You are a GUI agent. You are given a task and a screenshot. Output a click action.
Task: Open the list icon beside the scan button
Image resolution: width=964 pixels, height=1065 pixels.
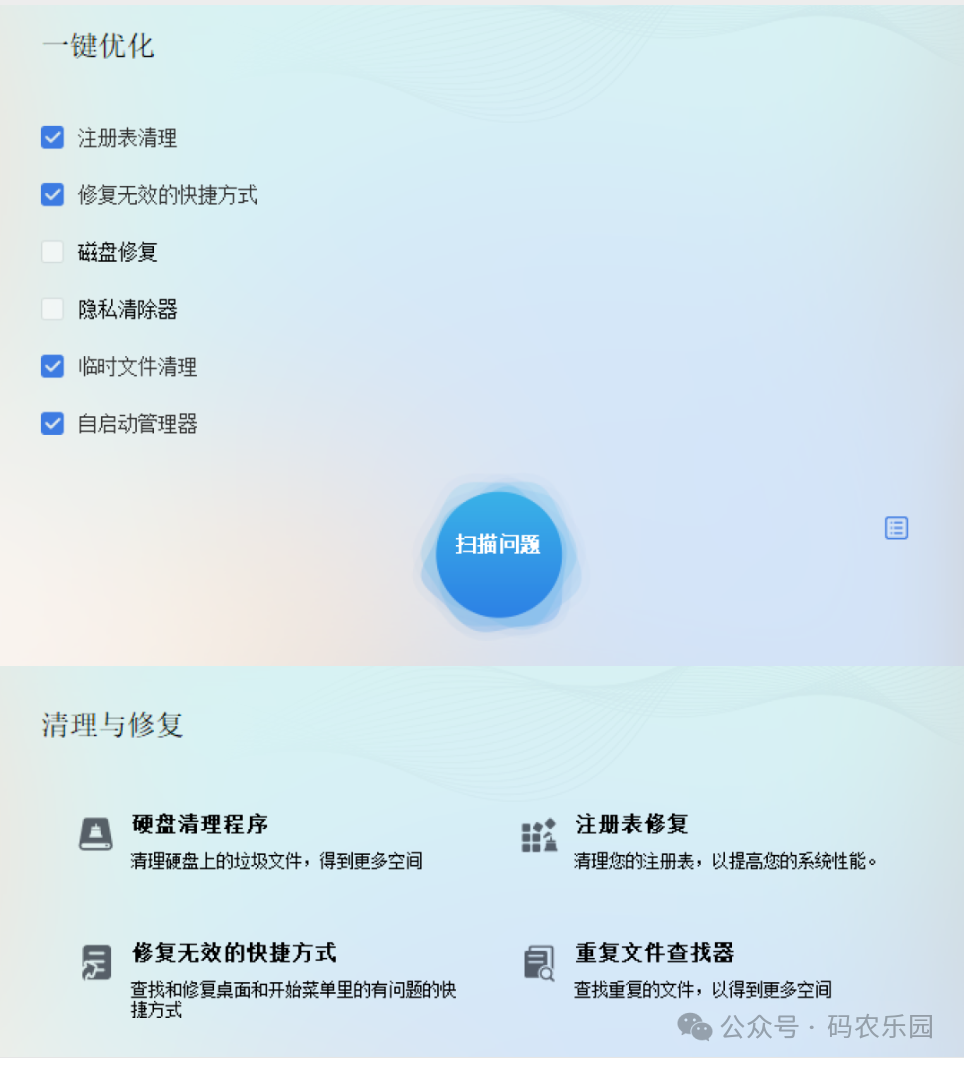coord(896,528)
